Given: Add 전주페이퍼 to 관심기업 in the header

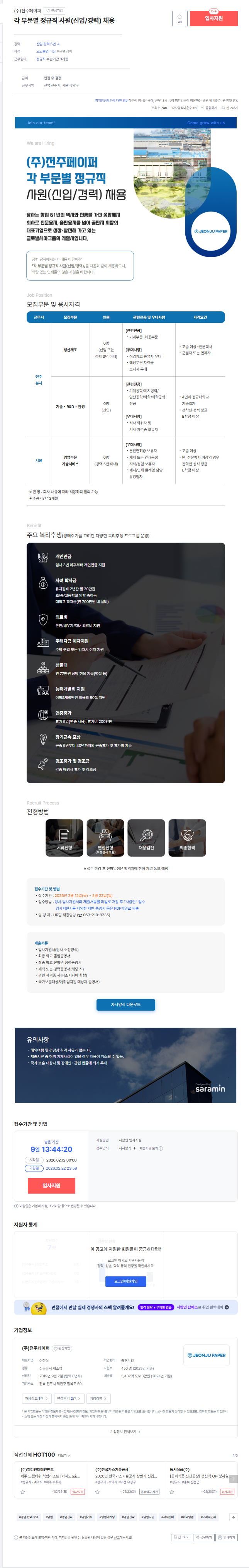Looking at the screenshot, I should 55,10.
